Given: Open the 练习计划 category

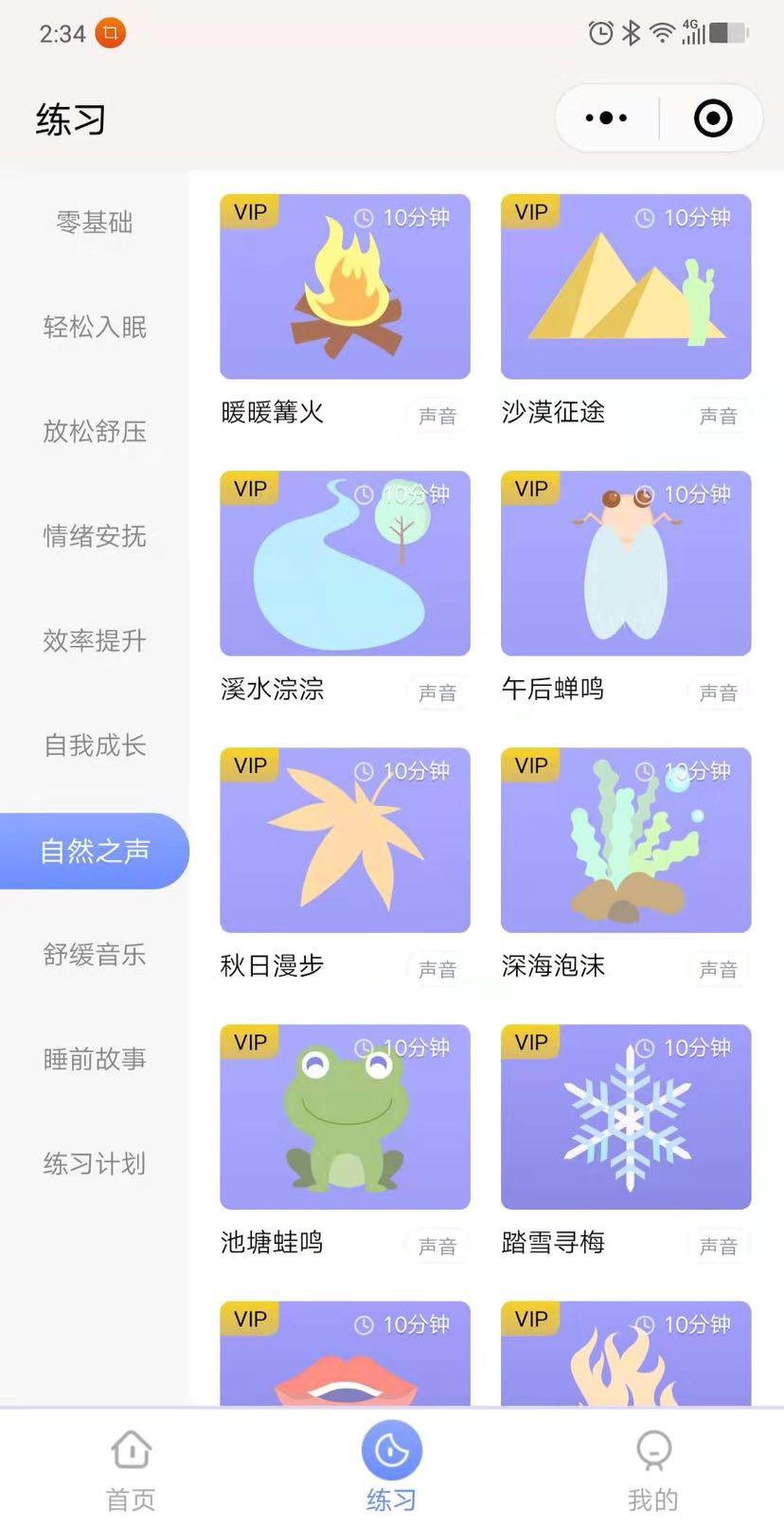Looking at the screenshot, I should 95,1163.
